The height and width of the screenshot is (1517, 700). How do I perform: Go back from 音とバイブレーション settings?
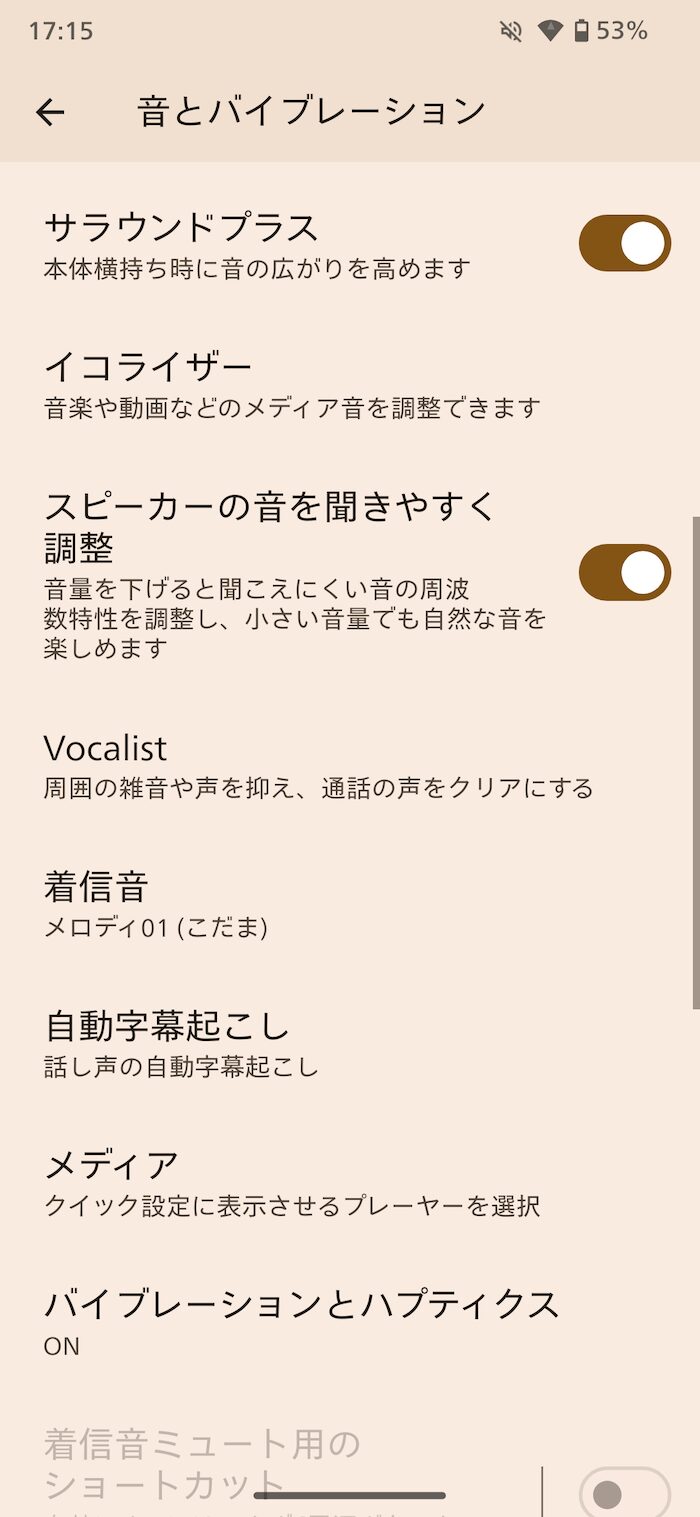click(x=50, y=112)
